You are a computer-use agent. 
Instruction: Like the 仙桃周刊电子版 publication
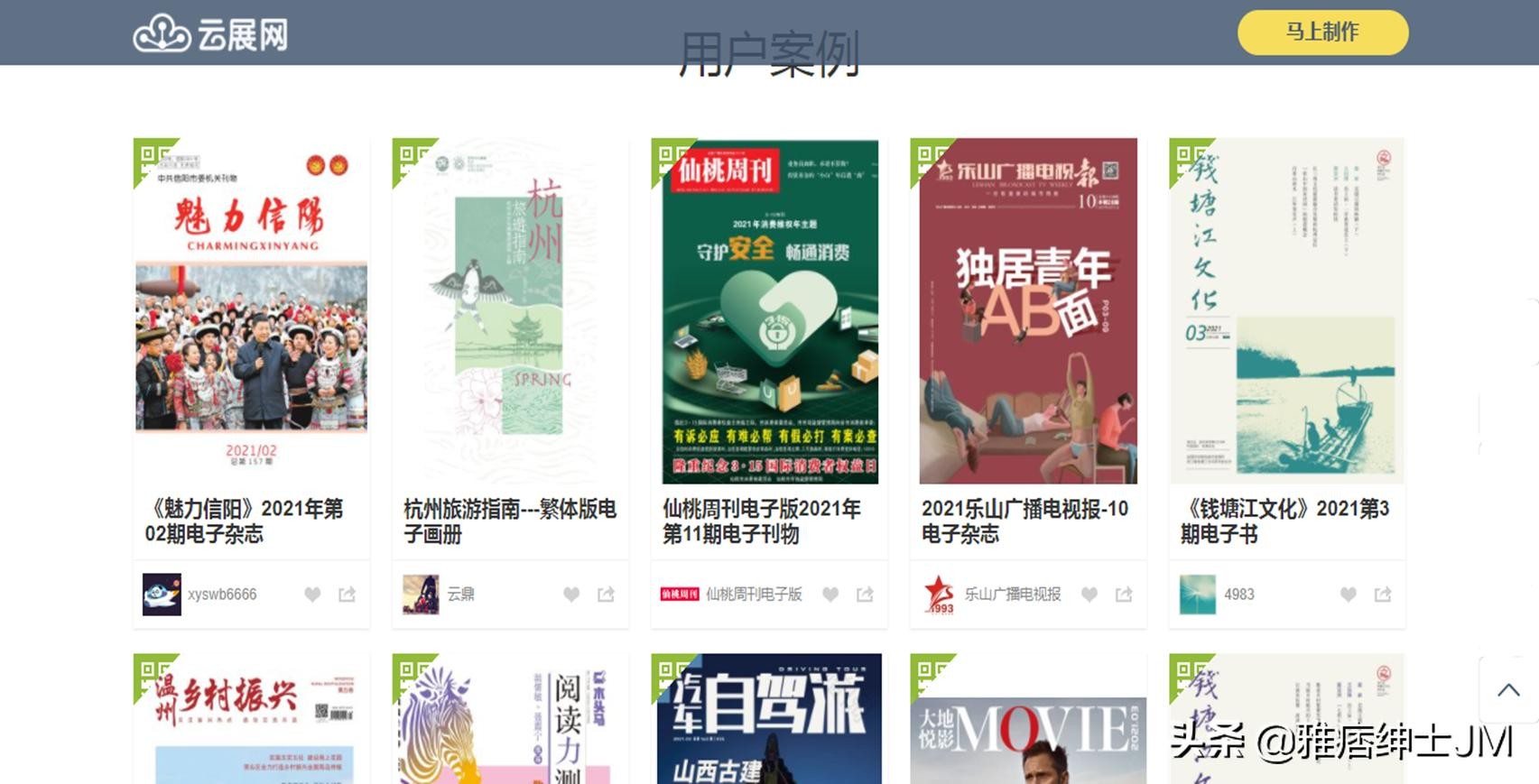830,595
